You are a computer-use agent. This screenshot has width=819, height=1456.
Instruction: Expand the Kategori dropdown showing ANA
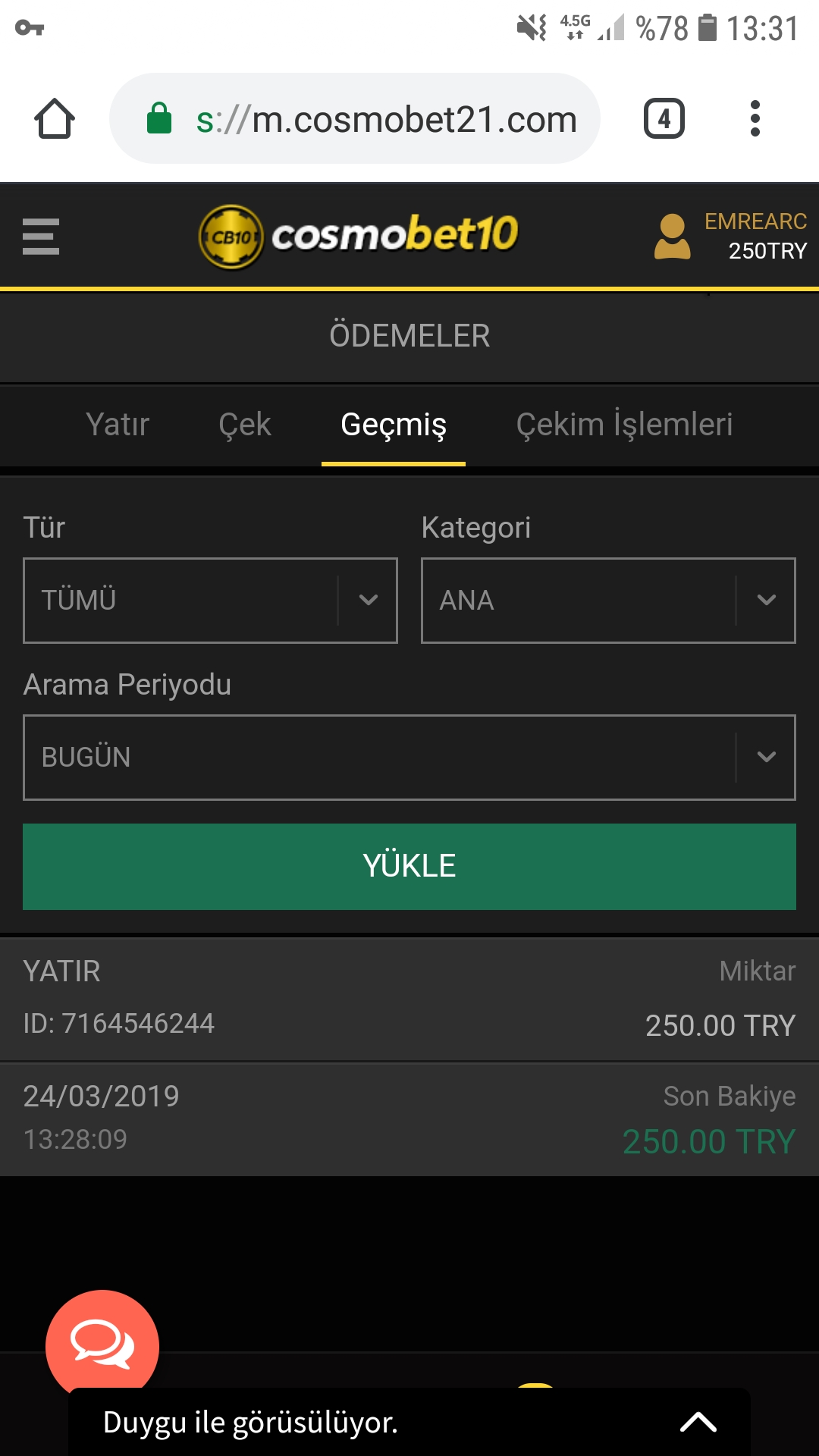(x=608, y=601)
